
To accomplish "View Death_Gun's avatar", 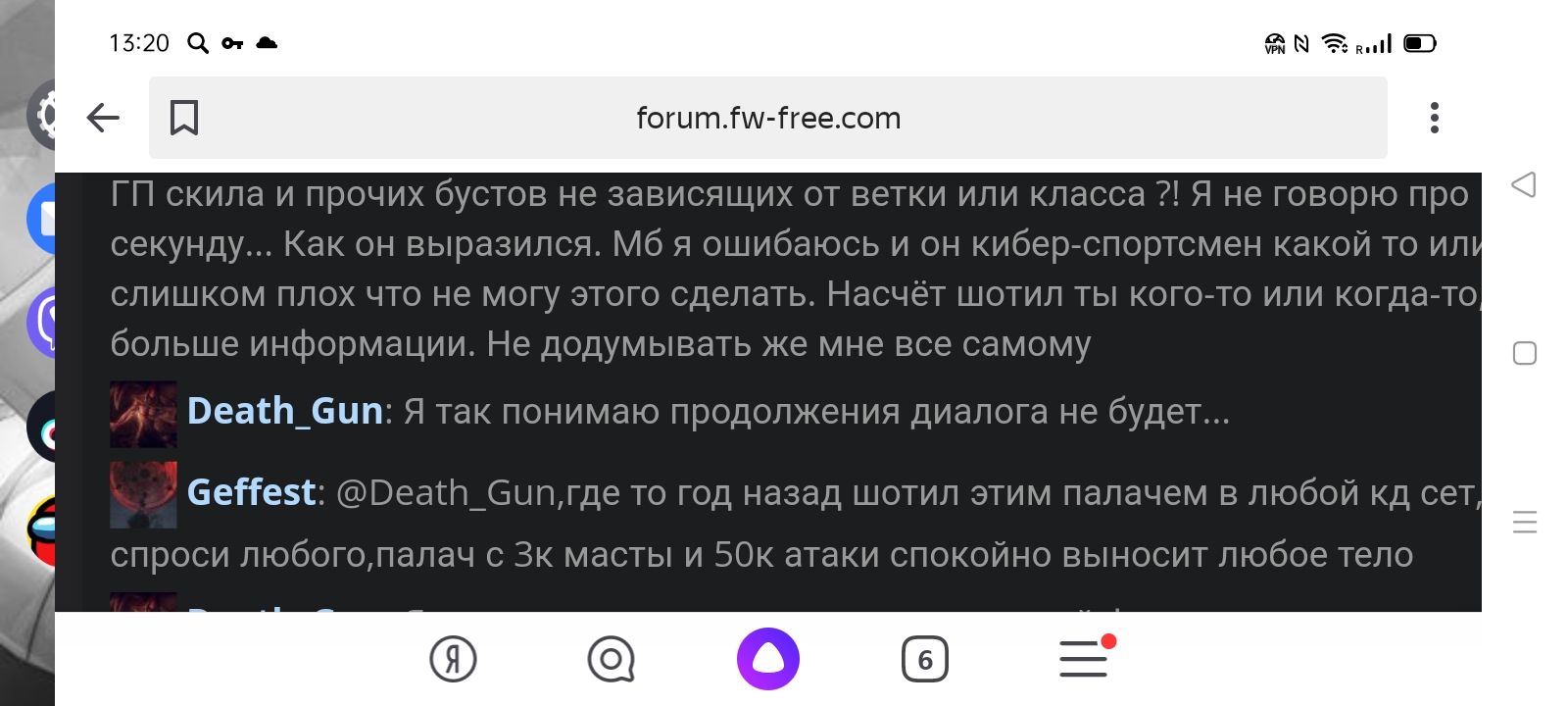I will tap(143, 414).
